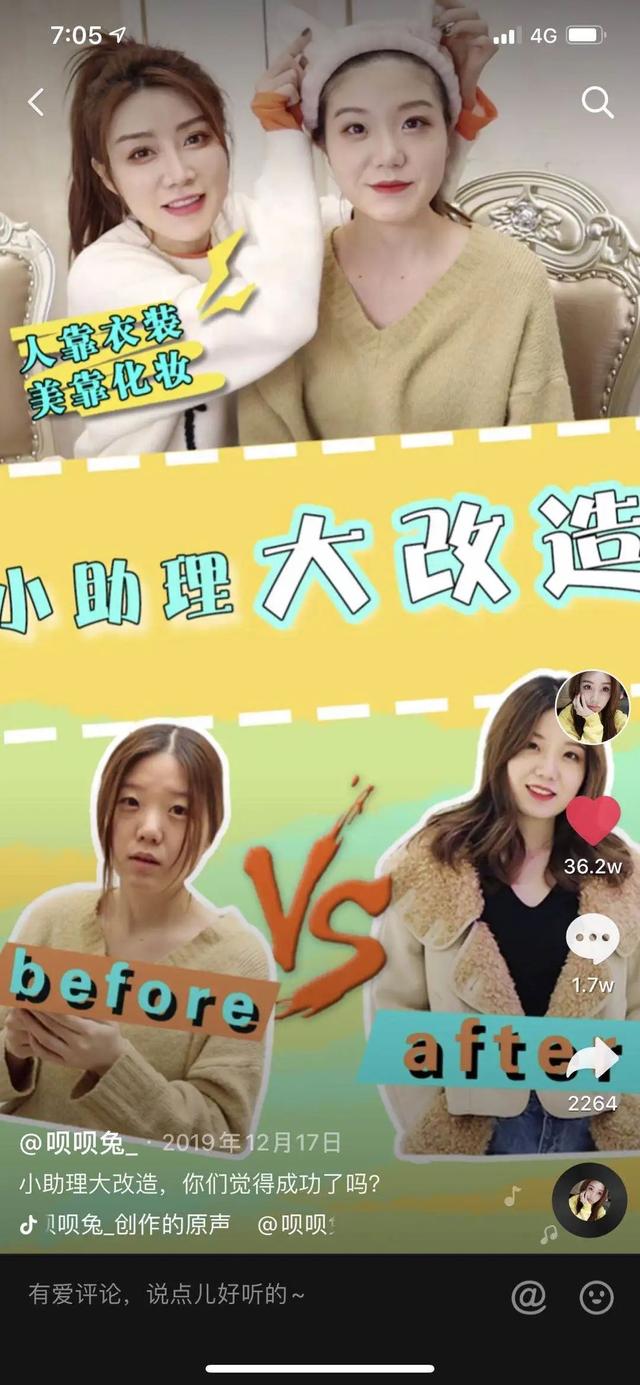The width and height of the screenshot is (640, 1385).
Task: Open @呗呗兔_ username link
Action: tap(80, 1143)
